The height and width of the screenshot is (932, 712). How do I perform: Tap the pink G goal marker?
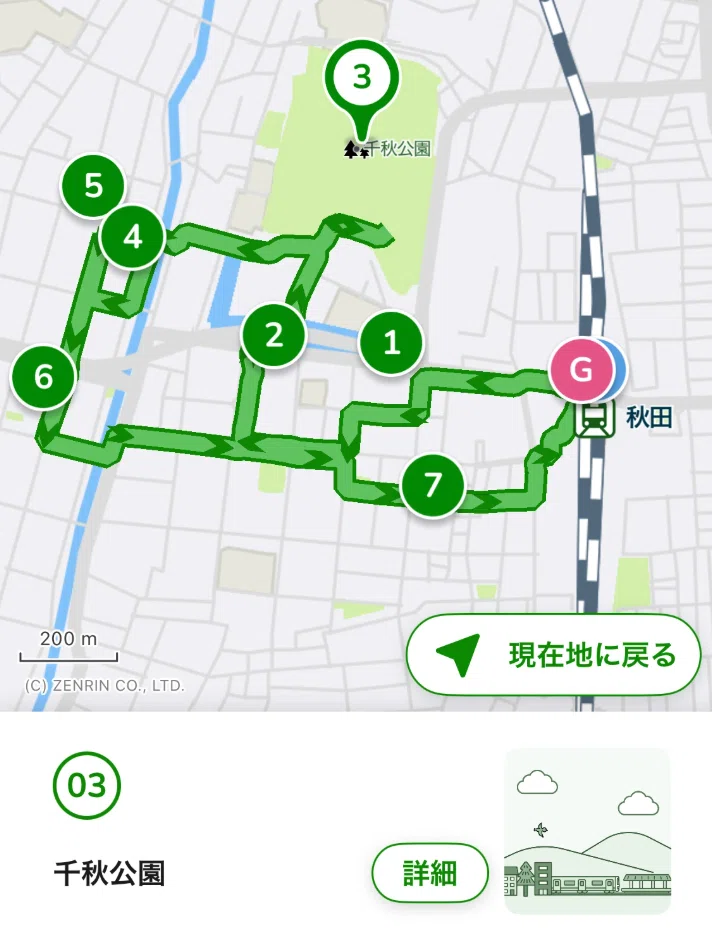pyautogui.click(x=580, y=369)
